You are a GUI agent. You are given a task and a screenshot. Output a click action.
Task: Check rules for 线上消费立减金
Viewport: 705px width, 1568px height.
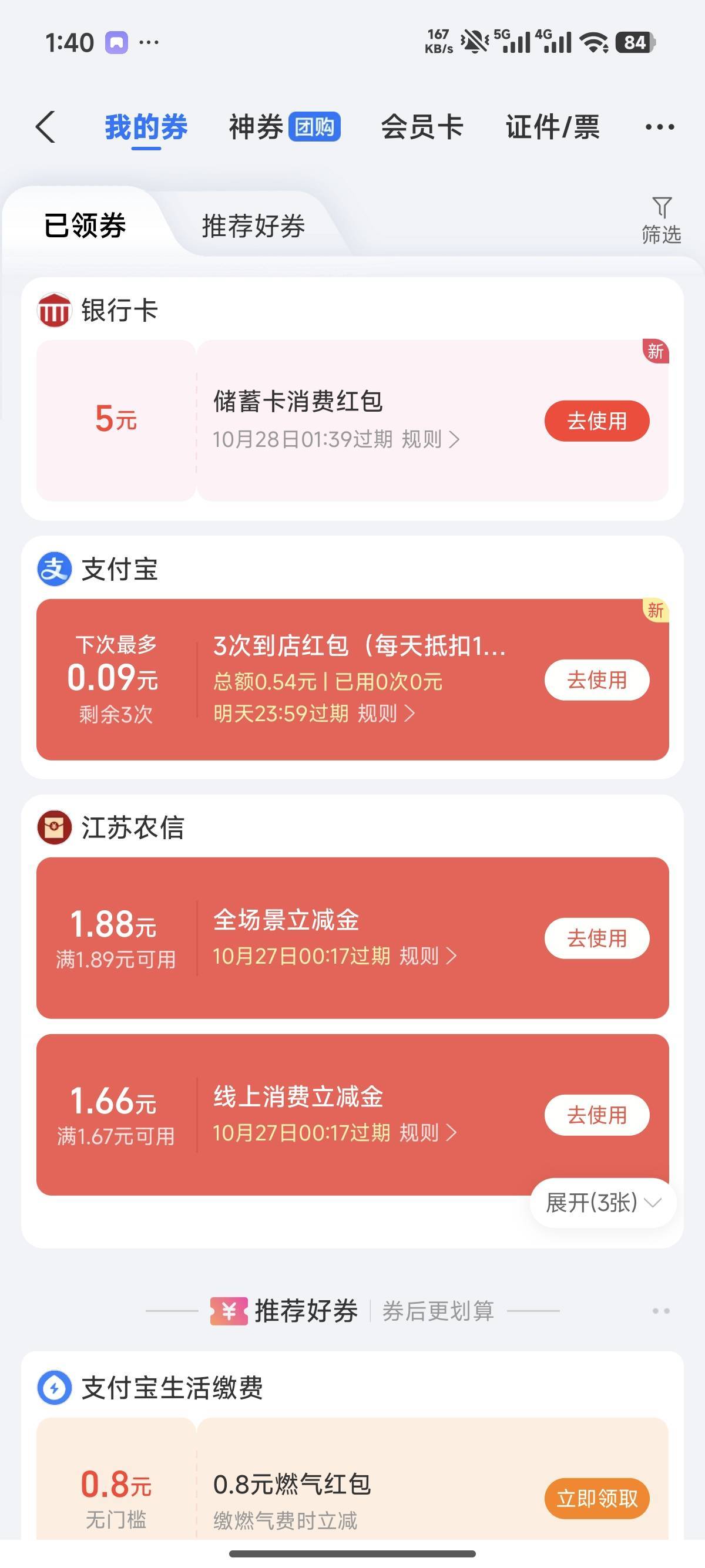(x=428, y=1133)
